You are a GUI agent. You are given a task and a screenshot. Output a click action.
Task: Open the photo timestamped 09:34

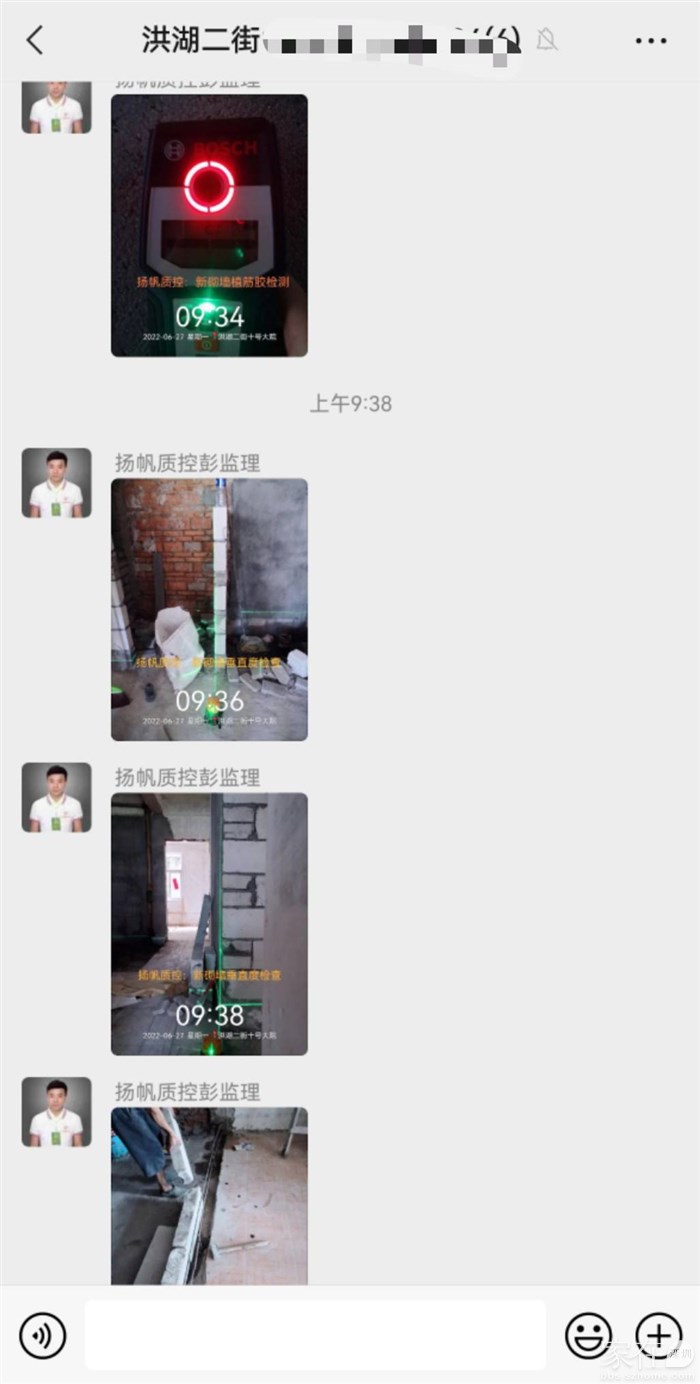pyautogui.click(x=209, y=225)
